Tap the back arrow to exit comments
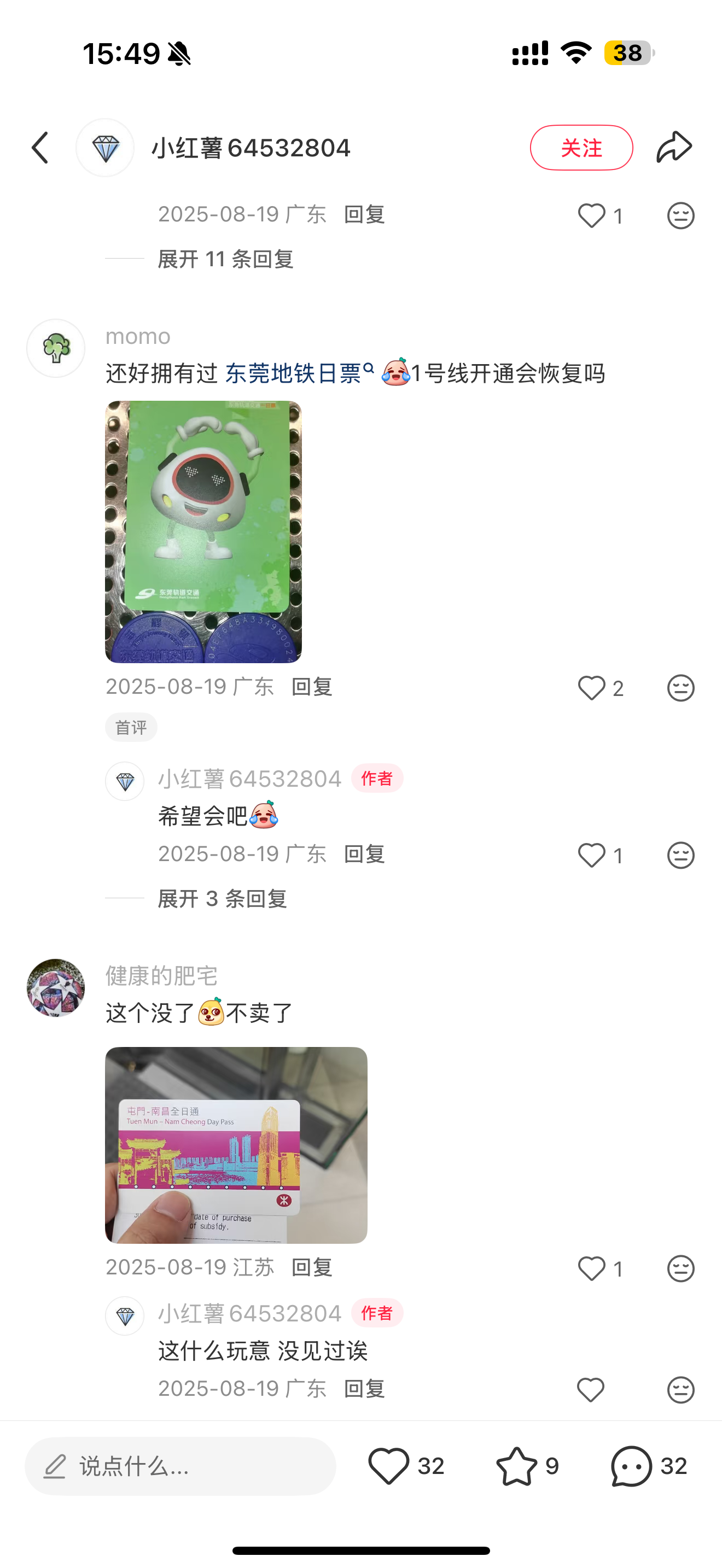Image resolution: width=722 pixels, height=1568 pixels. point(40,147)
